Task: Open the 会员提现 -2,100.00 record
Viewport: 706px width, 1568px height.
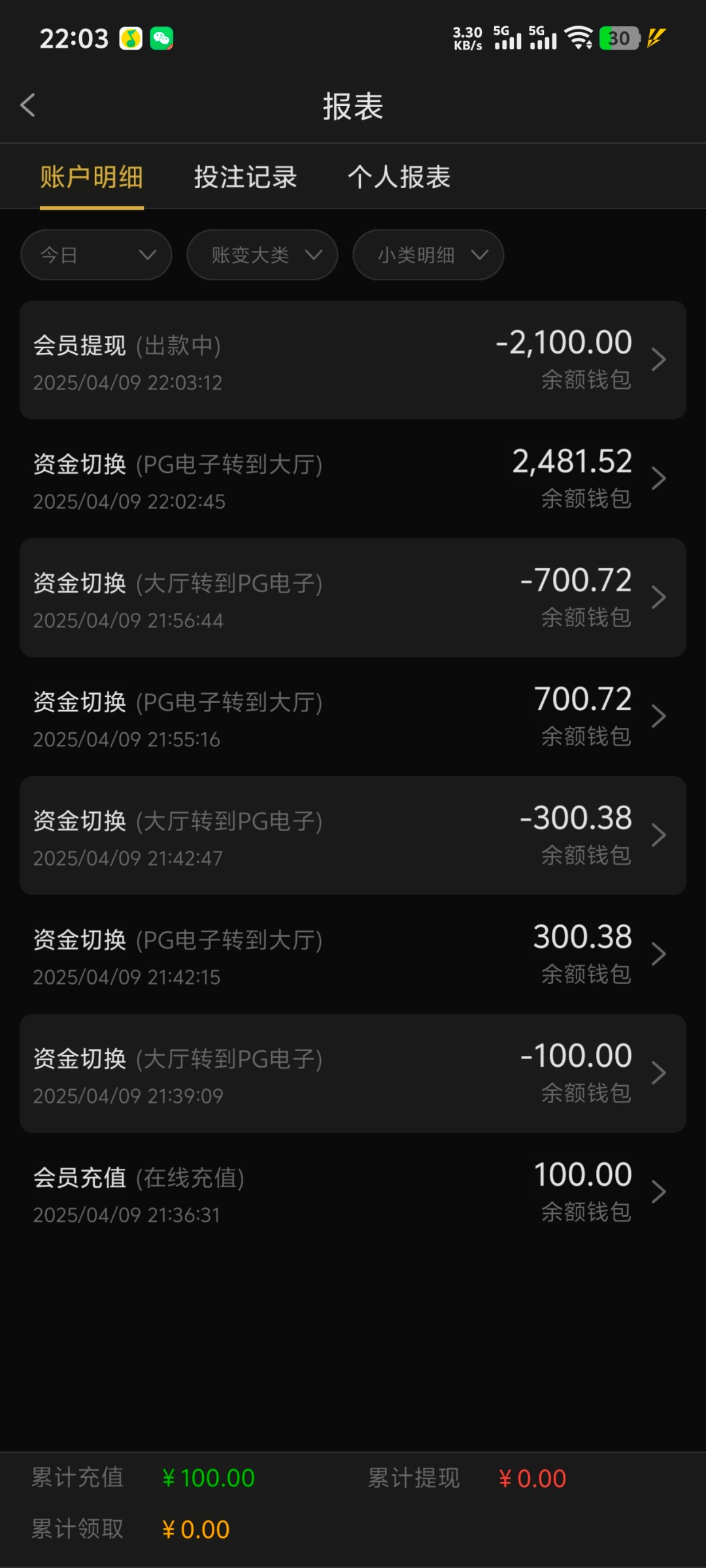Action: (x=353, y=360)
